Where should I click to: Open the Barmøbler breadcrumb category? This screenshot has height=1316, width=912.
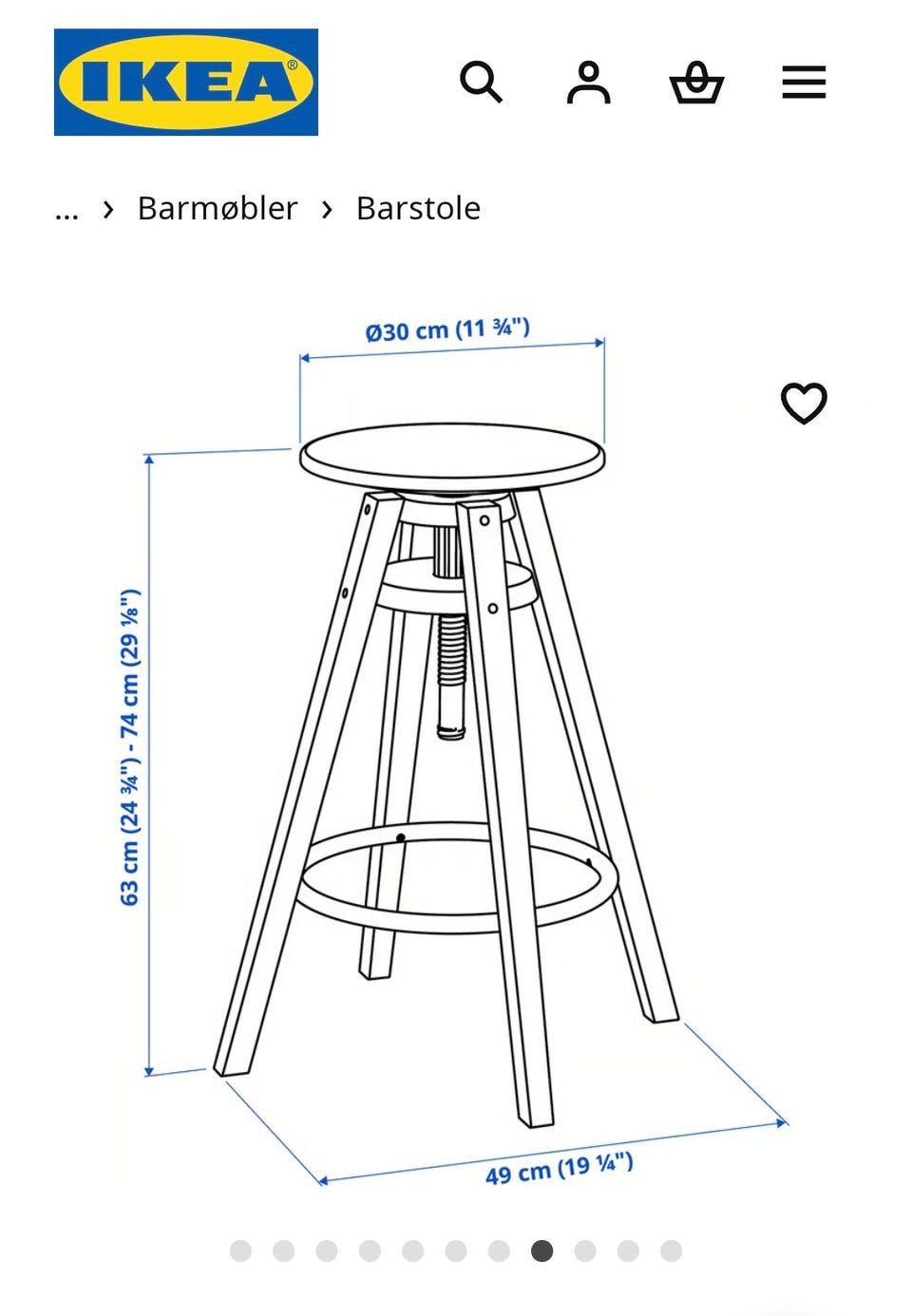(217, 207)
